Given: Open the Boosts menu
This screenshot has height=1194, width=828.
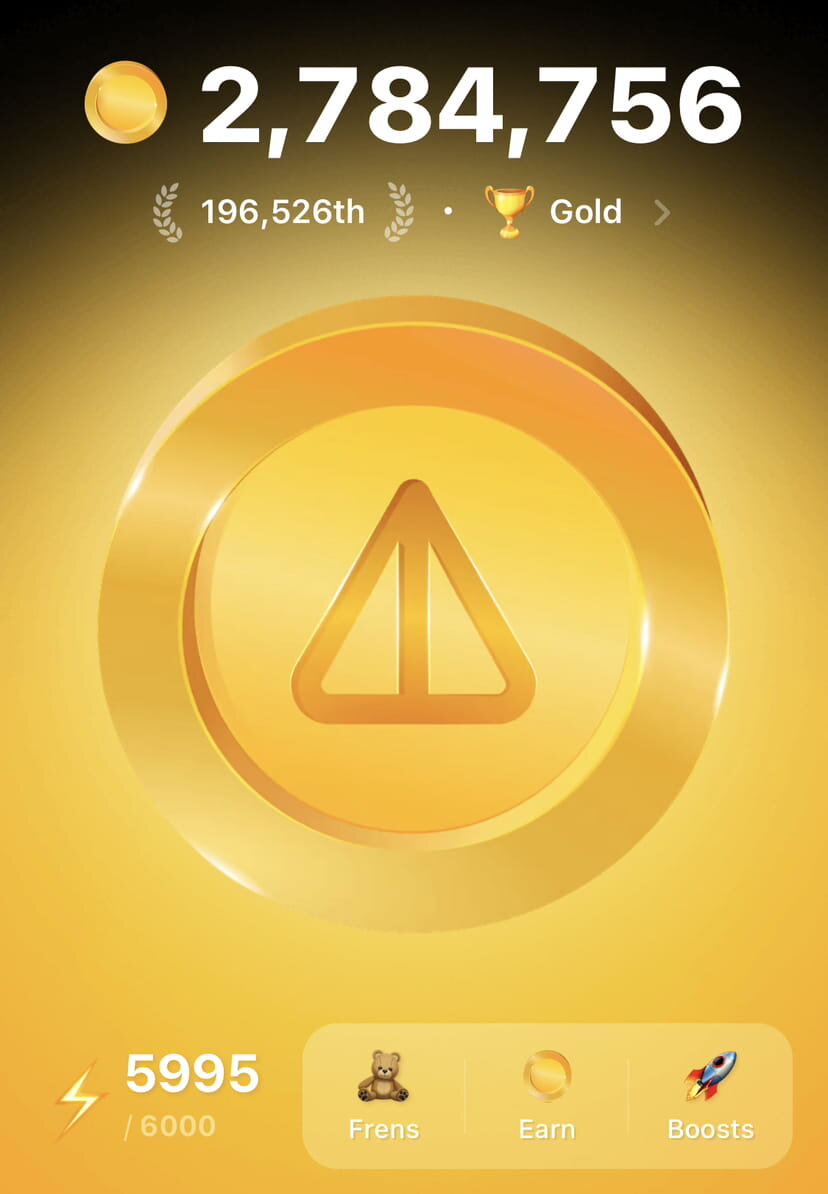Looking at the screenshot, I should coord(710,1095).
